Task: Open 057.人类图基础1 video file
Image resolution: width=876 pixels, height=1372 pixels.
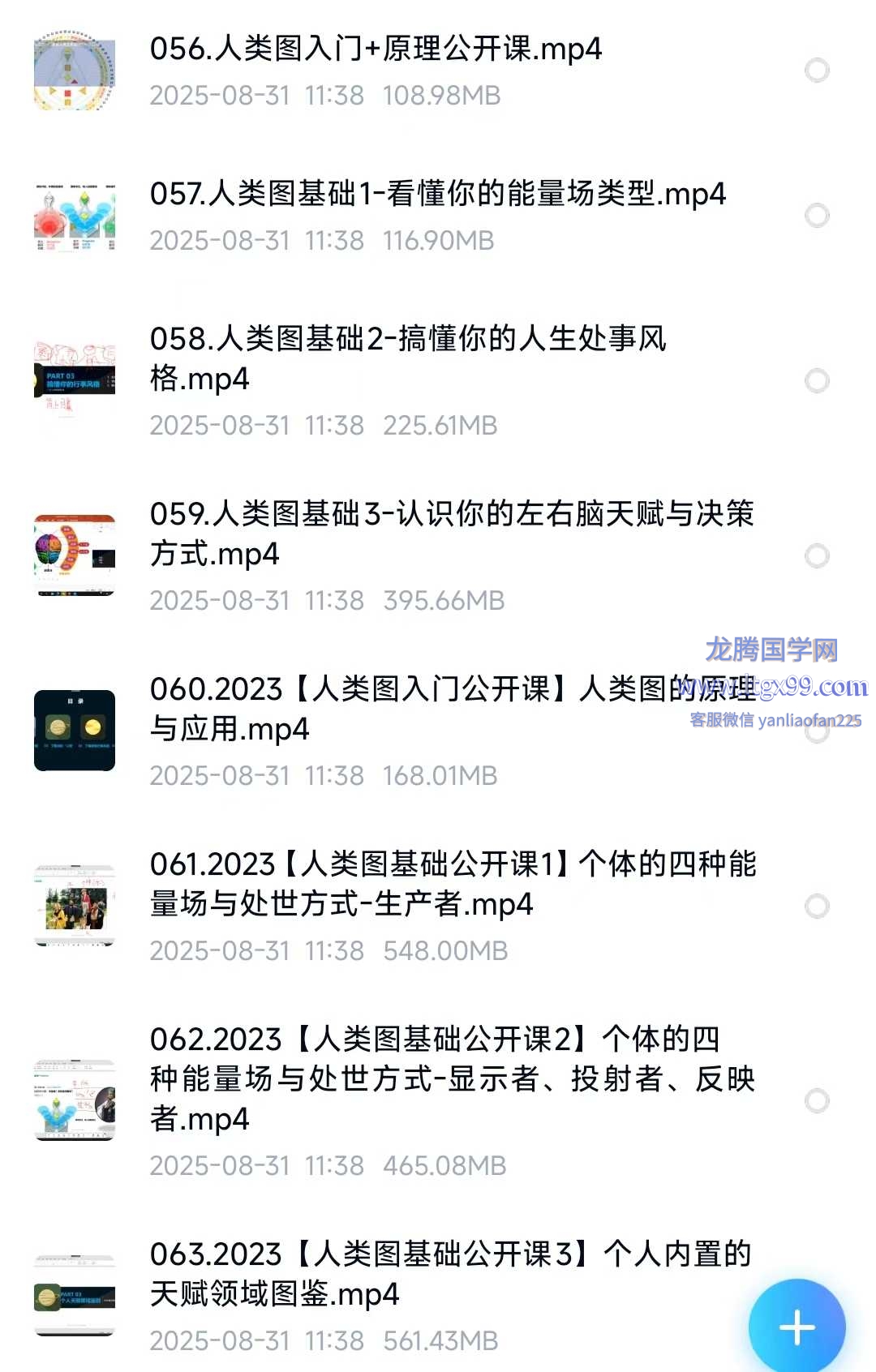Action: 437,195
